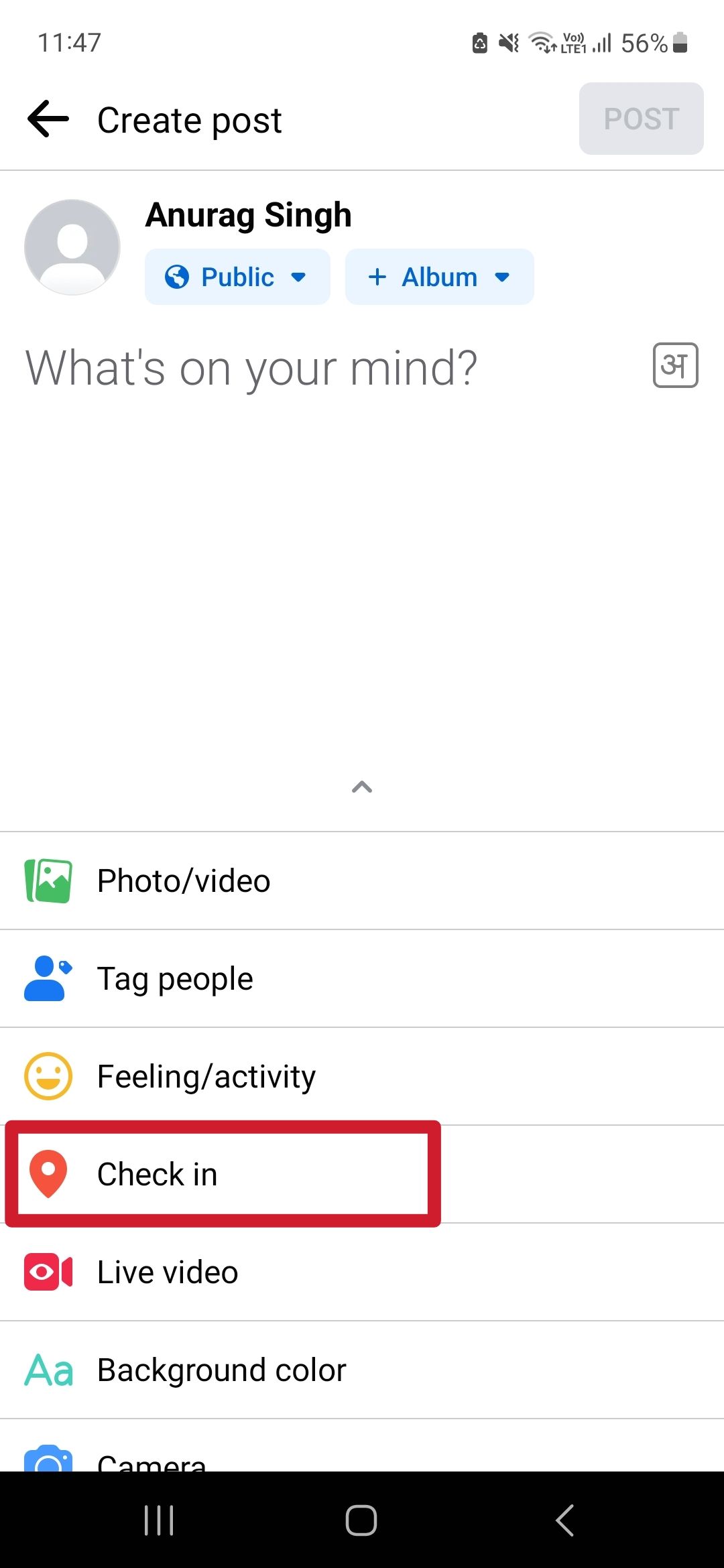This screenshot has width=724, height=1568.
Task: Collapse the options panel with the chevron
Action: tap(362, 787)
